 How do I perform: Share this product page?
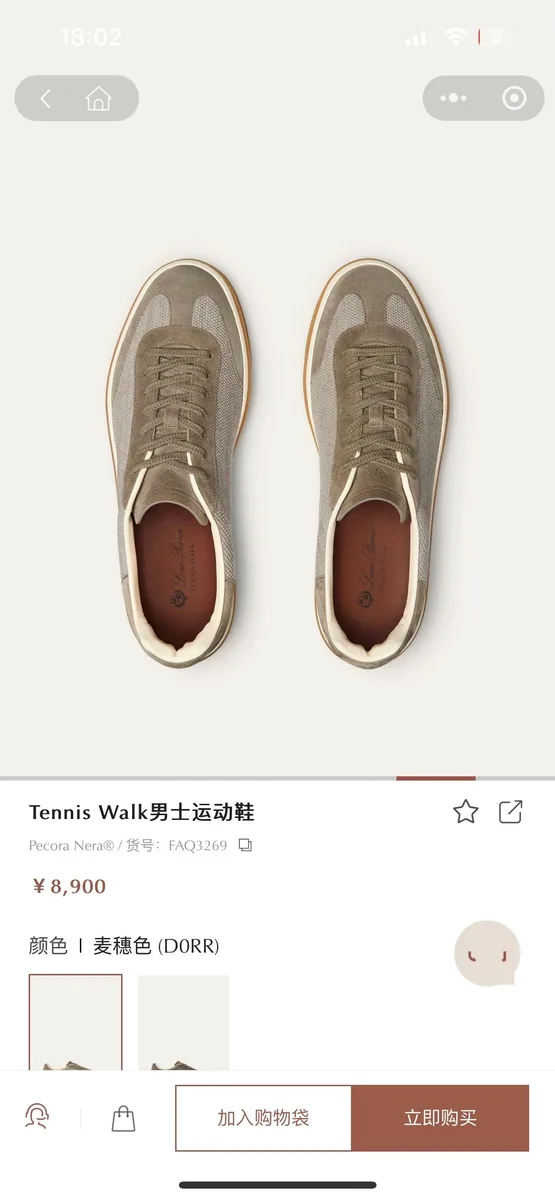[x=511, y=812]
